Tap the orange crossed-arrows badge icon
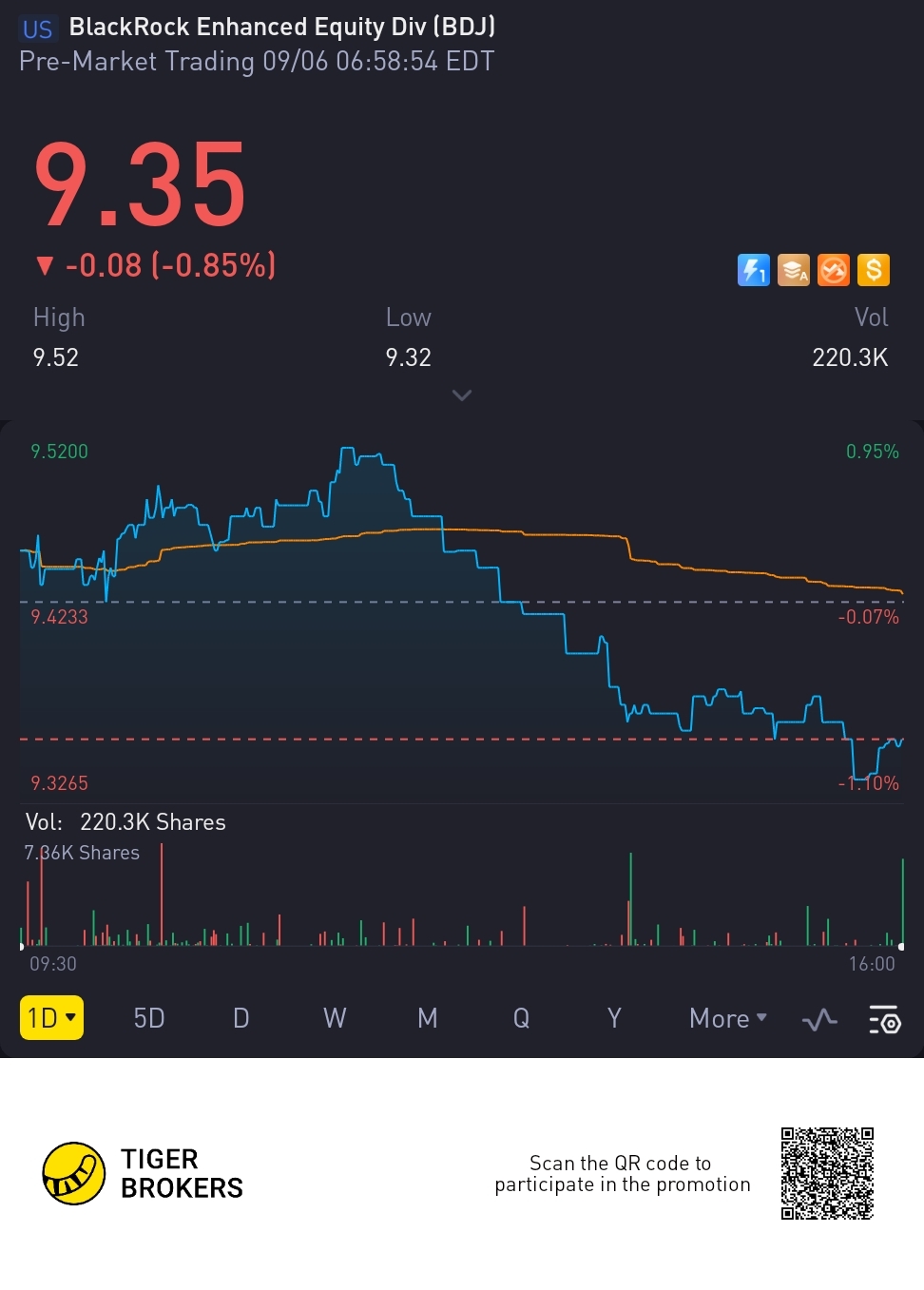This screenshot has height=1290, width=924. tap(834, 270)
